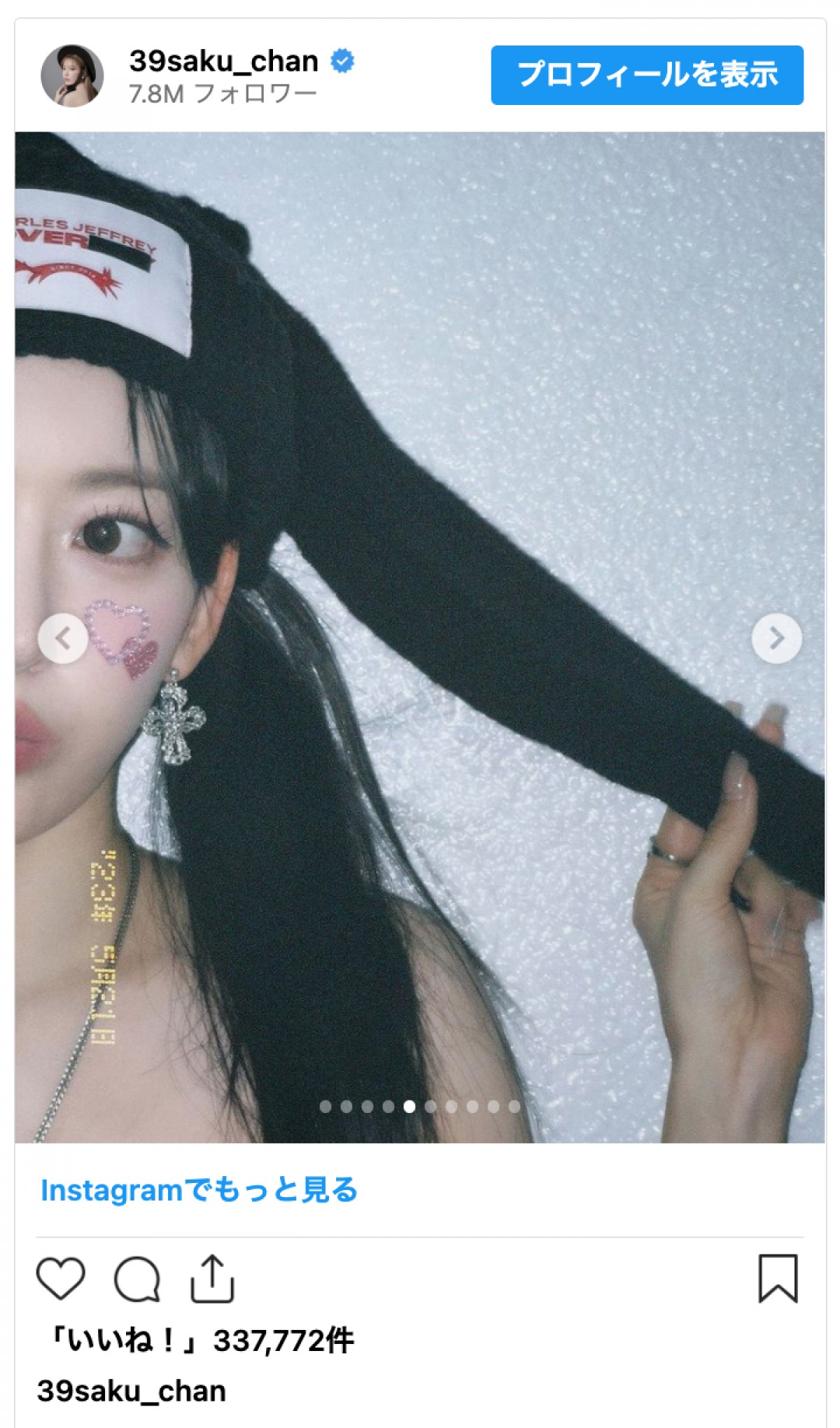Image resolution: width=840 pixels, height=1428 pixels.
Task: Bookmark this post
Action: [778, 1278]
